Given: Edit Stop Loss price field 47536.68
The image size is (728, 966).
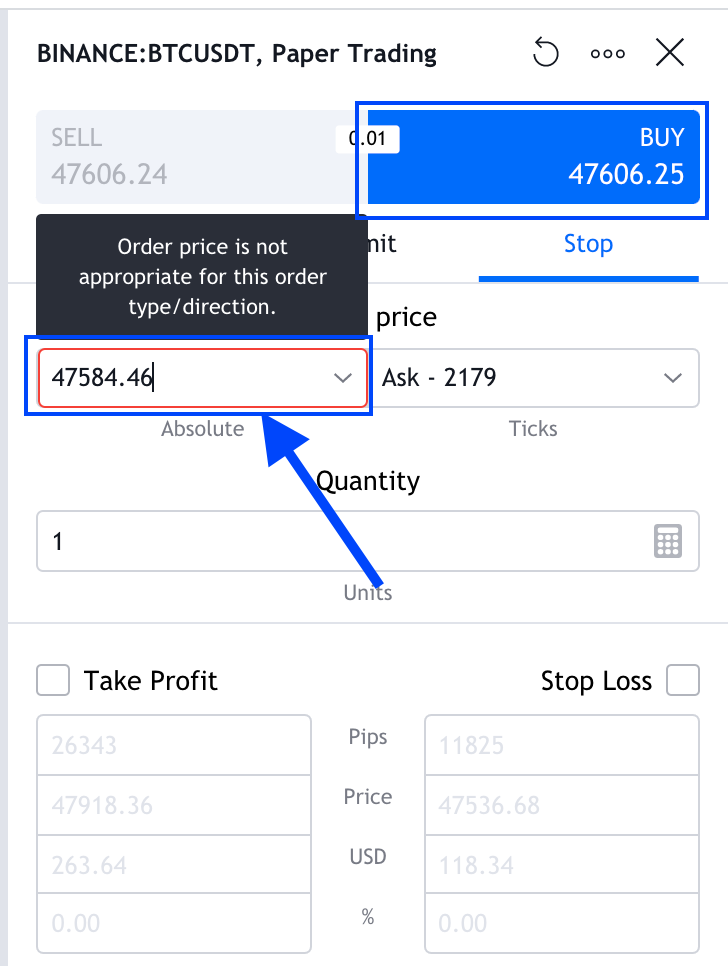Looking at the screenshot, I should 561,805.
